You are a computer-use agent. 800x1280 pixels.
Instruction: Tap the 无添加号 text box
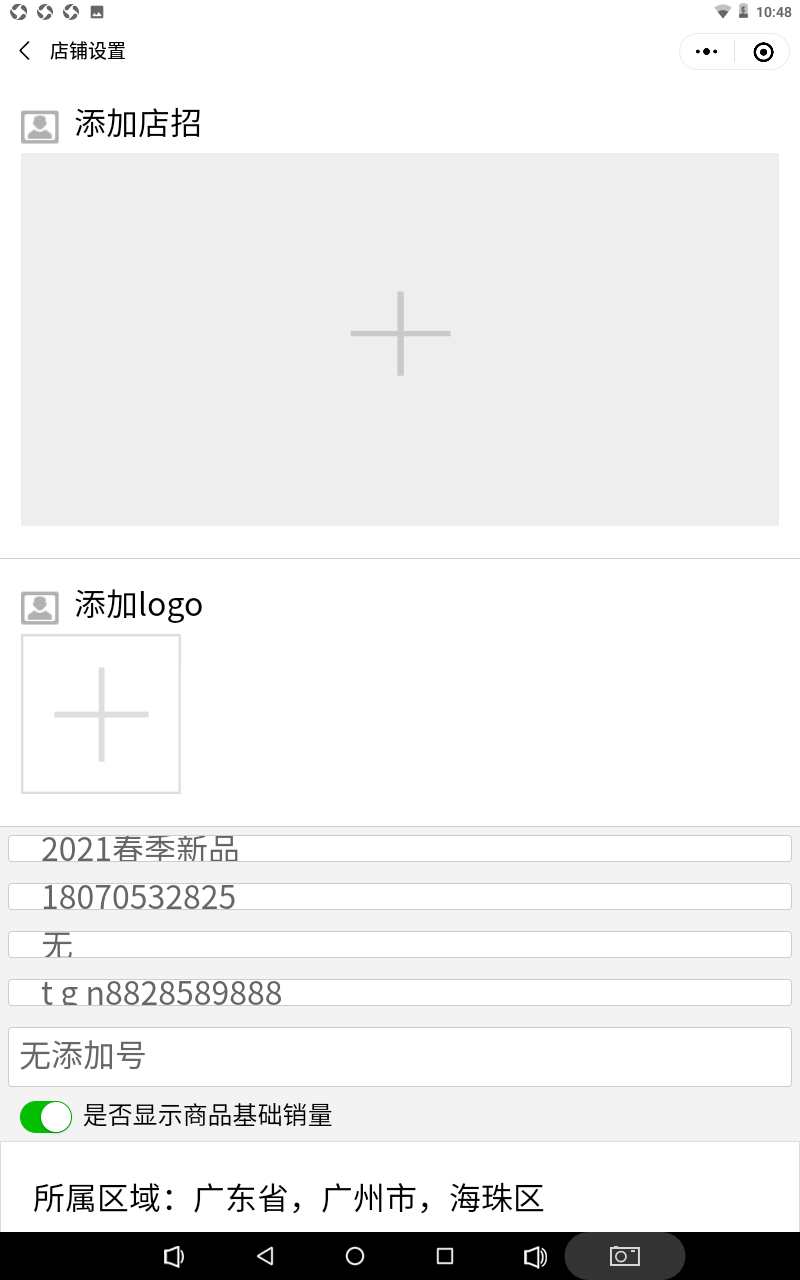[400, 1056]
